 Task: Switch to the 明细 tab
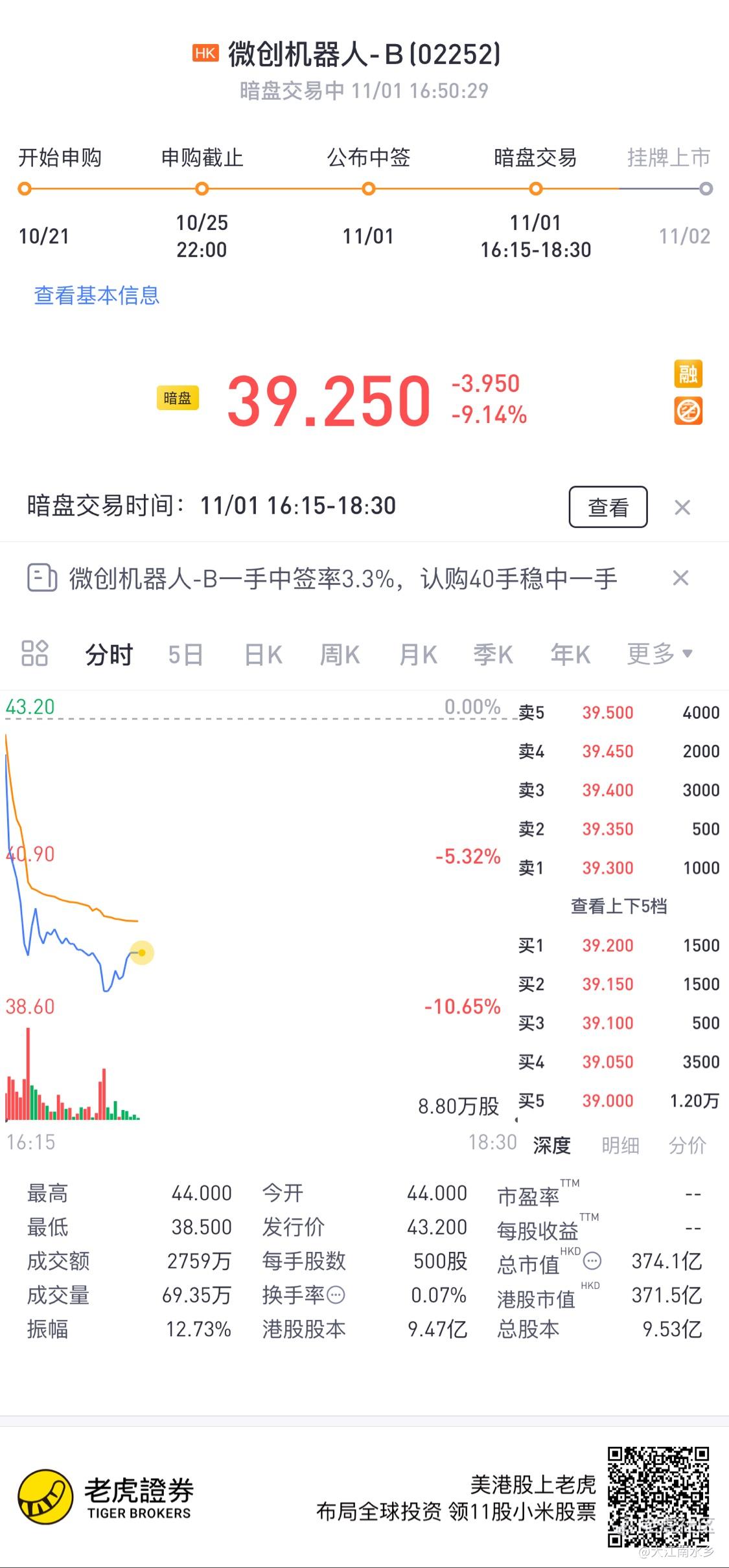coord(620,1146)
